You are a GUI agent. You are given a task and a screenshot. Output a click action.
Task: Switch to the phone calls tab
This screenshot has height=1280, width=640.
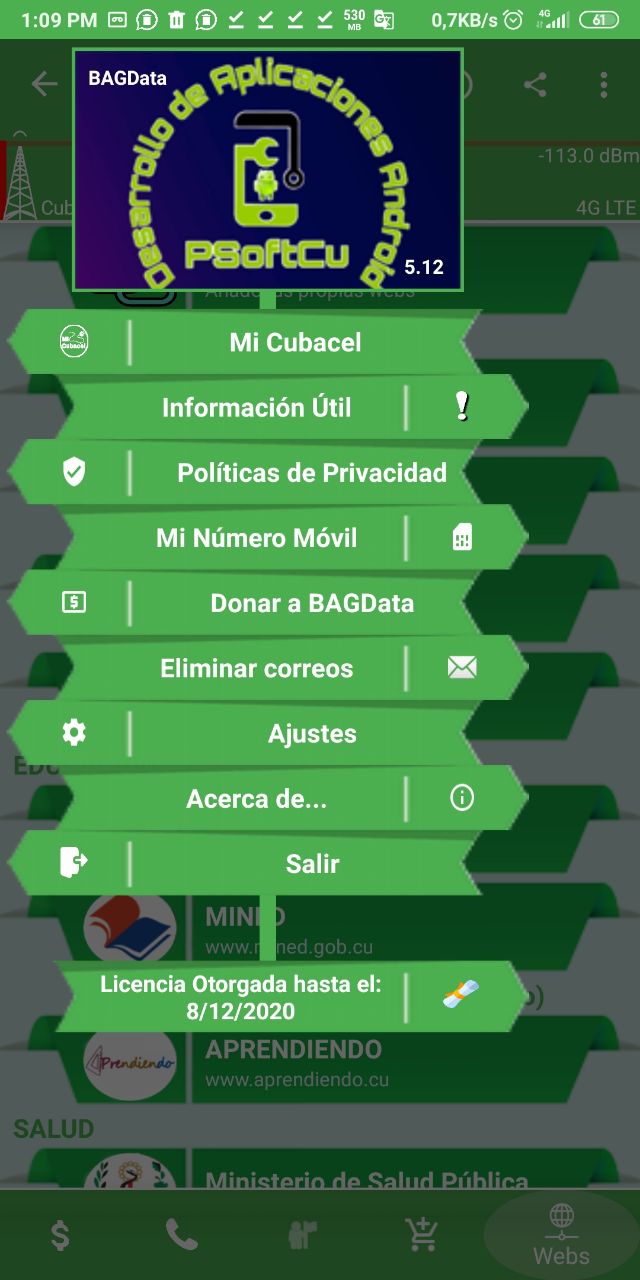181,1236
